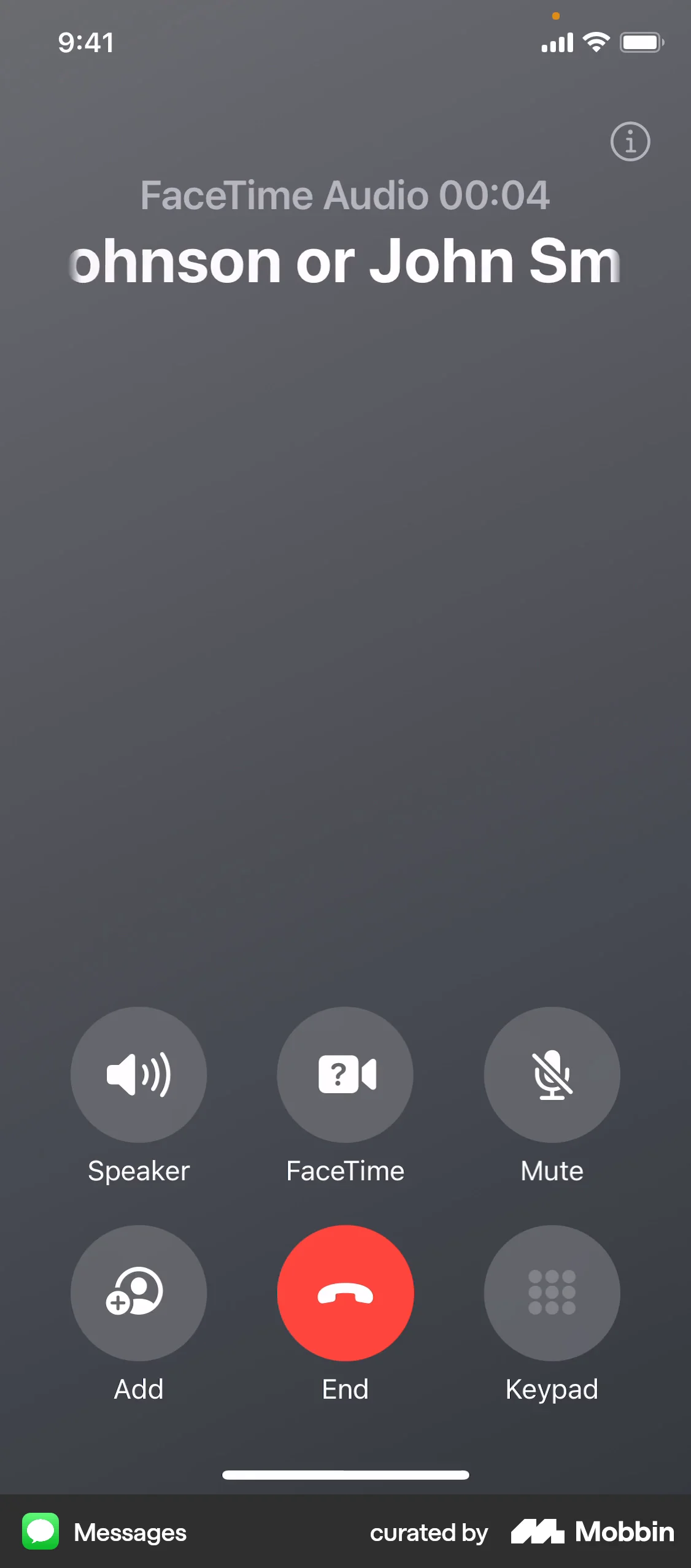End the FaceTime Audio call
Viewport: 691px width, 1568px height.
click(345, 1293)
